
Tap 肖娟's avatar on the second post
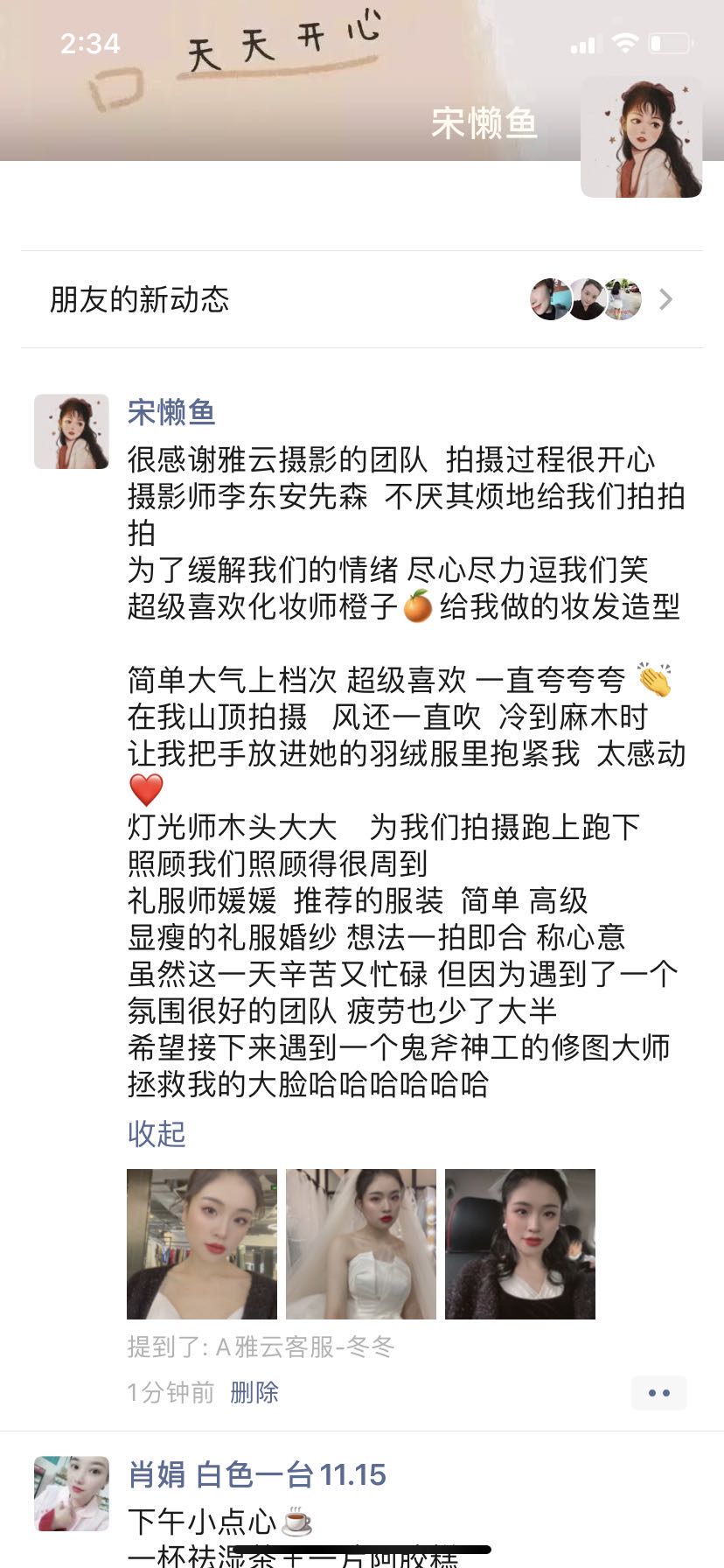pyautogui.click(x=72, y=1494)
